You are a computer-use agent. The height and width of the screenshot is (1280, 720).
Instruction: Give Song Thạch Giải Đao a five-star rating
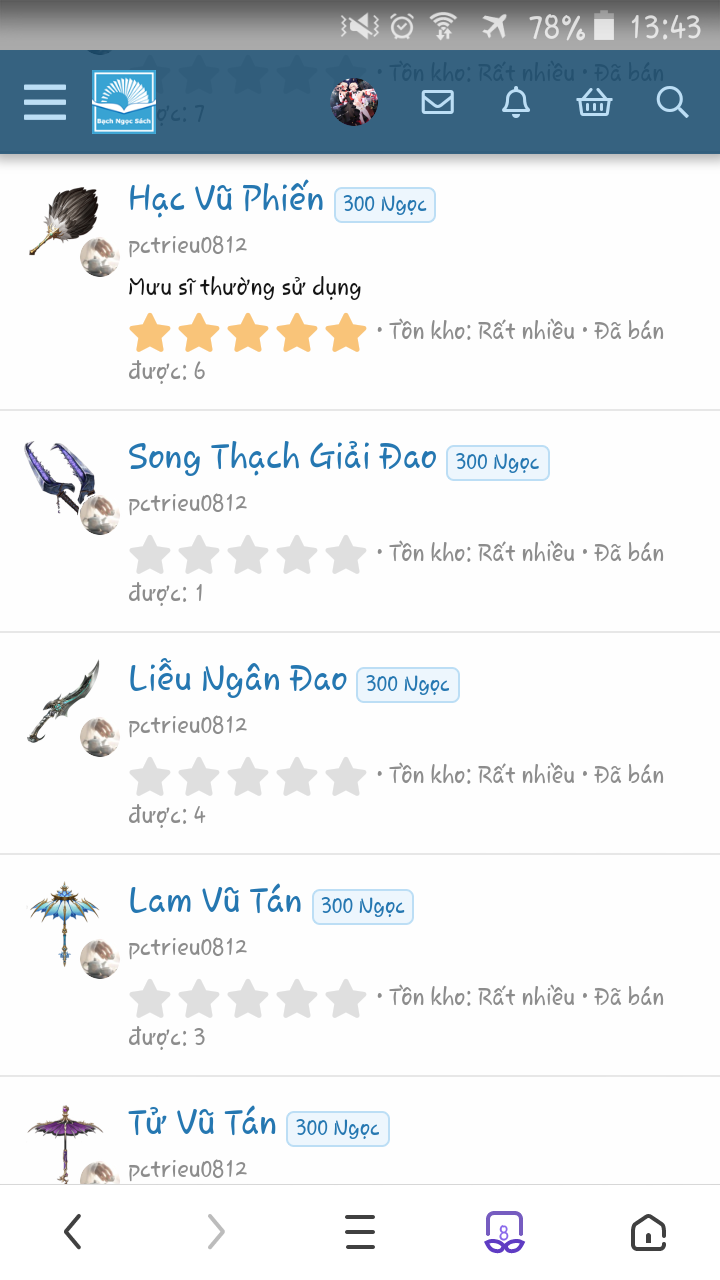point(345,553)
